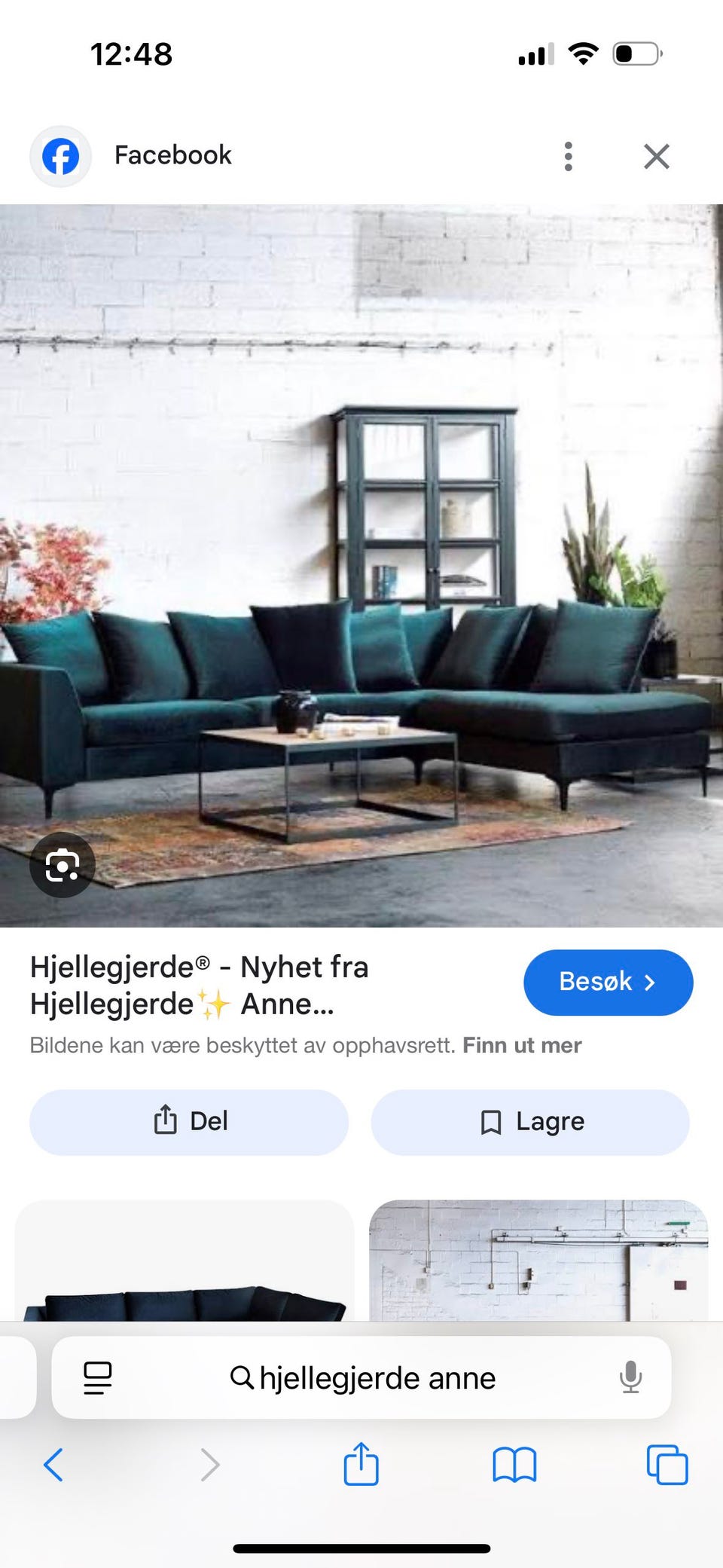Screen dimensions: 723x1568
Task: Tap the chevron on the Besøk button
Action: [651, 982]
